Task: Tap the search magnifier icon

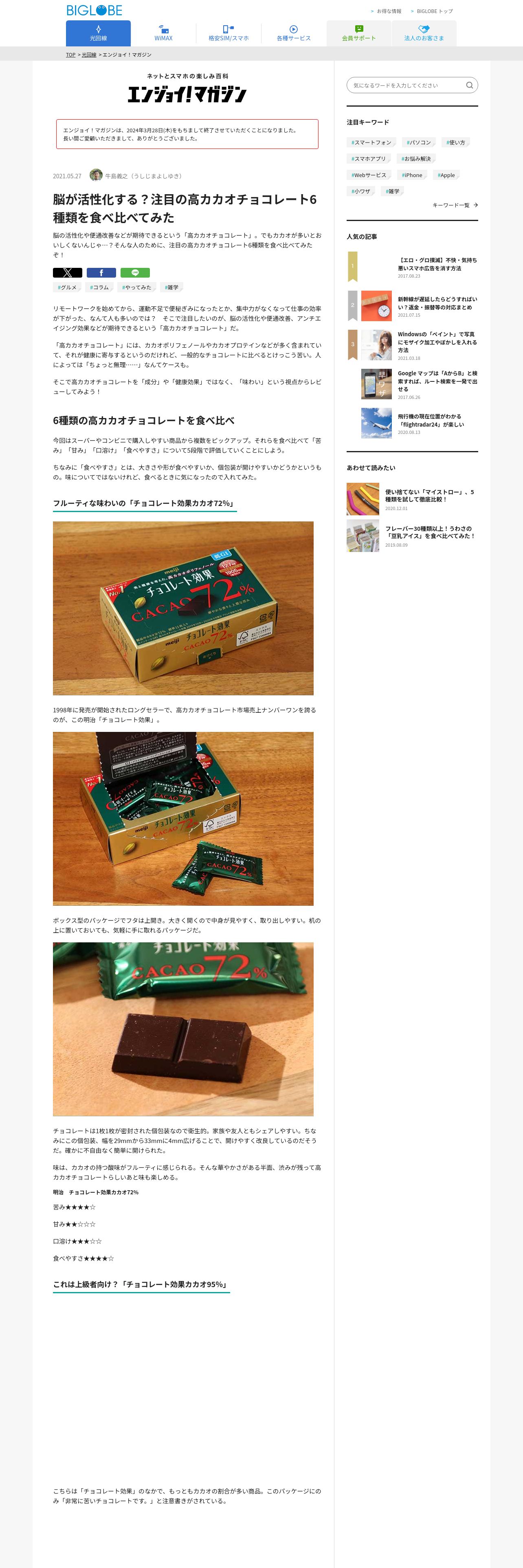Action: click(469, 85)
